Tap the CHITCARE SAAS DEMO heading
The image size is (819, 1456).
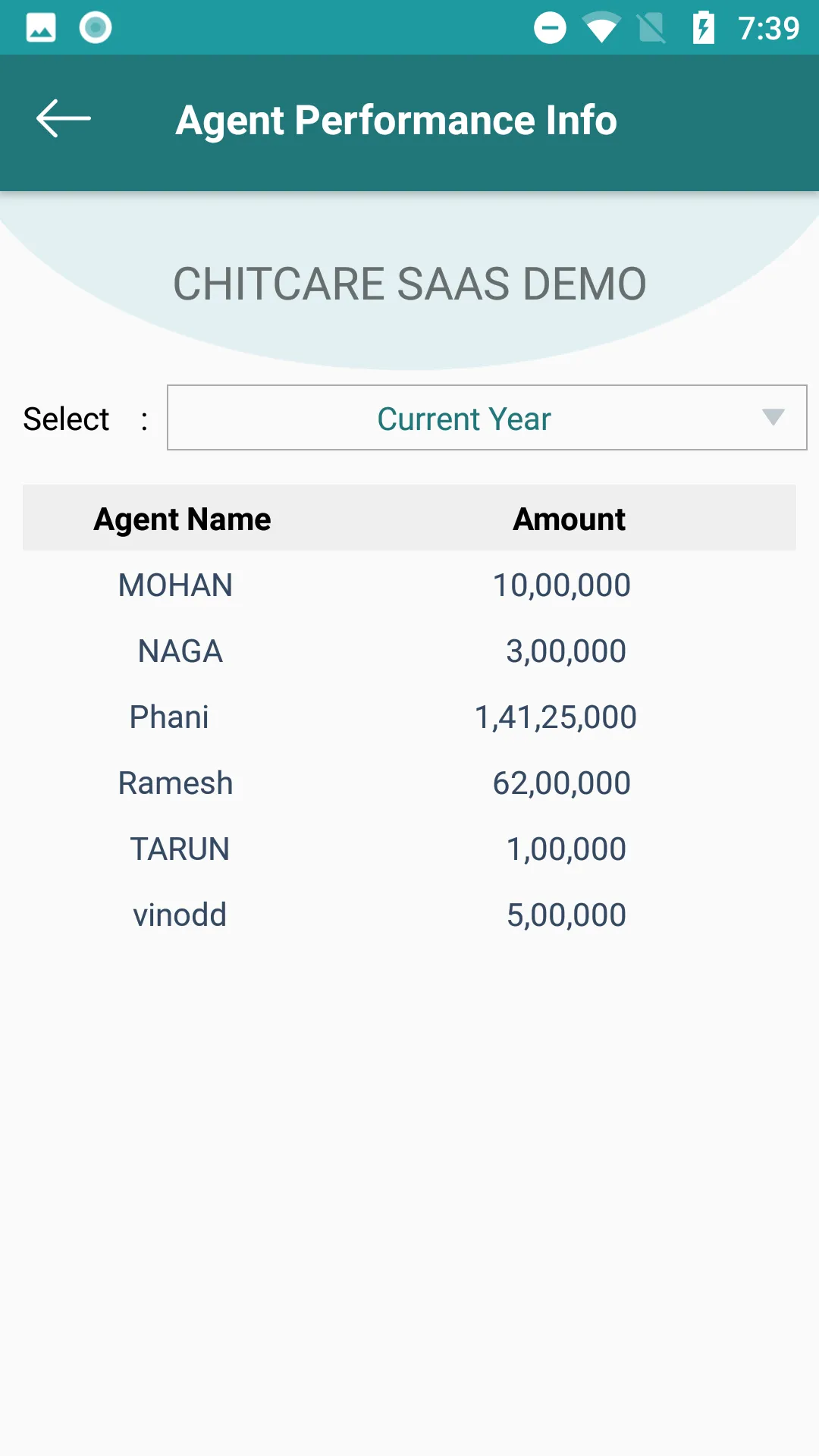click(x=409, y=284)
